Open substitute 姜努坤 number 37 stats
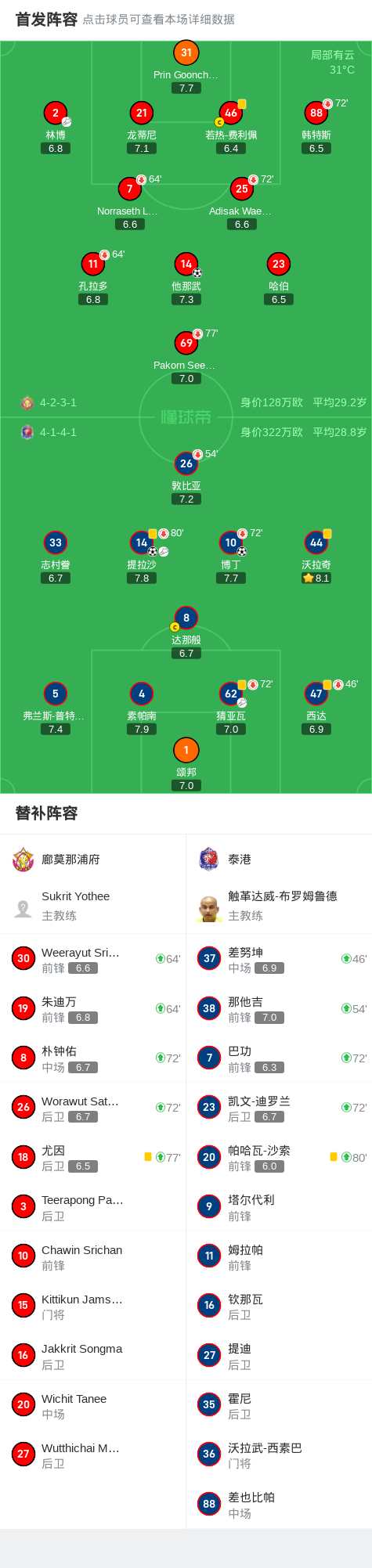The image size is (372, 1568). pos(279,959)
